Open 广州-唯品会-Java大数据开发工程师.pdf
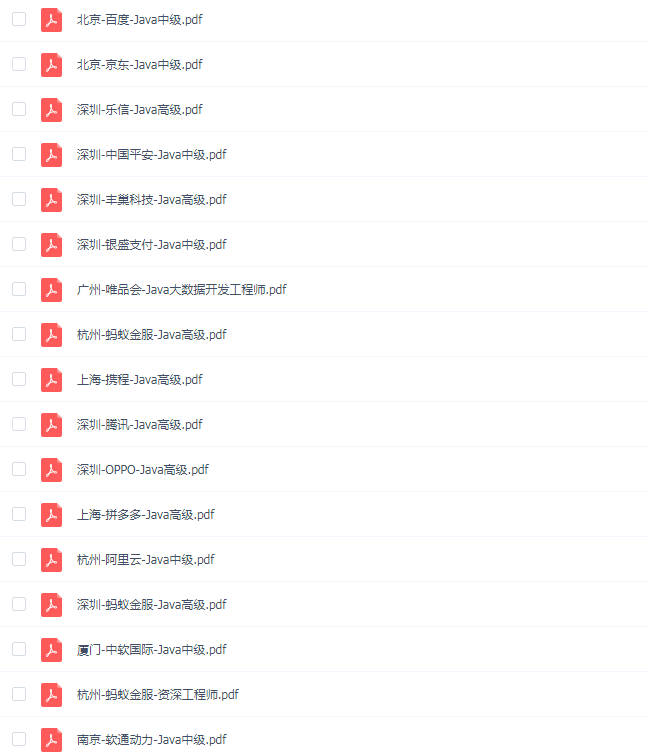The height and width of the screenshot is (754, 648). [181, 289]
